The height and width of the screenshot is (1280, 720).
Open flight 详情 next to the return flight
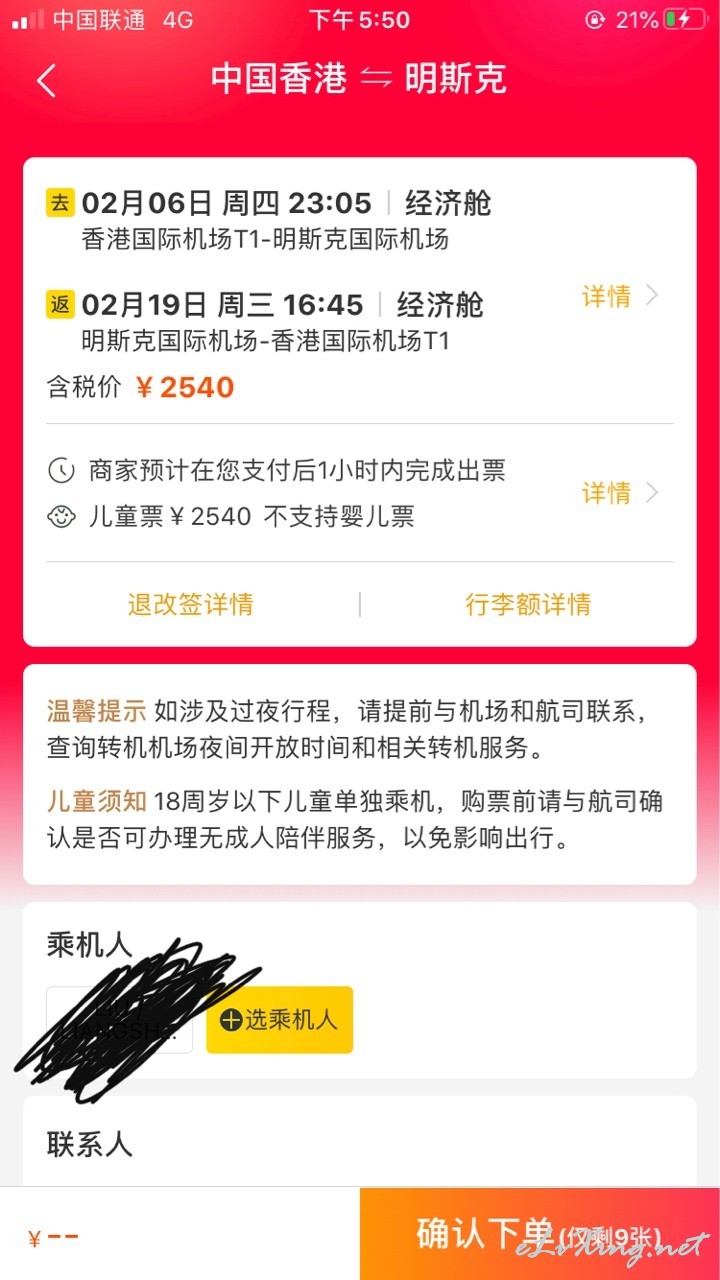(x=620, y=296)
